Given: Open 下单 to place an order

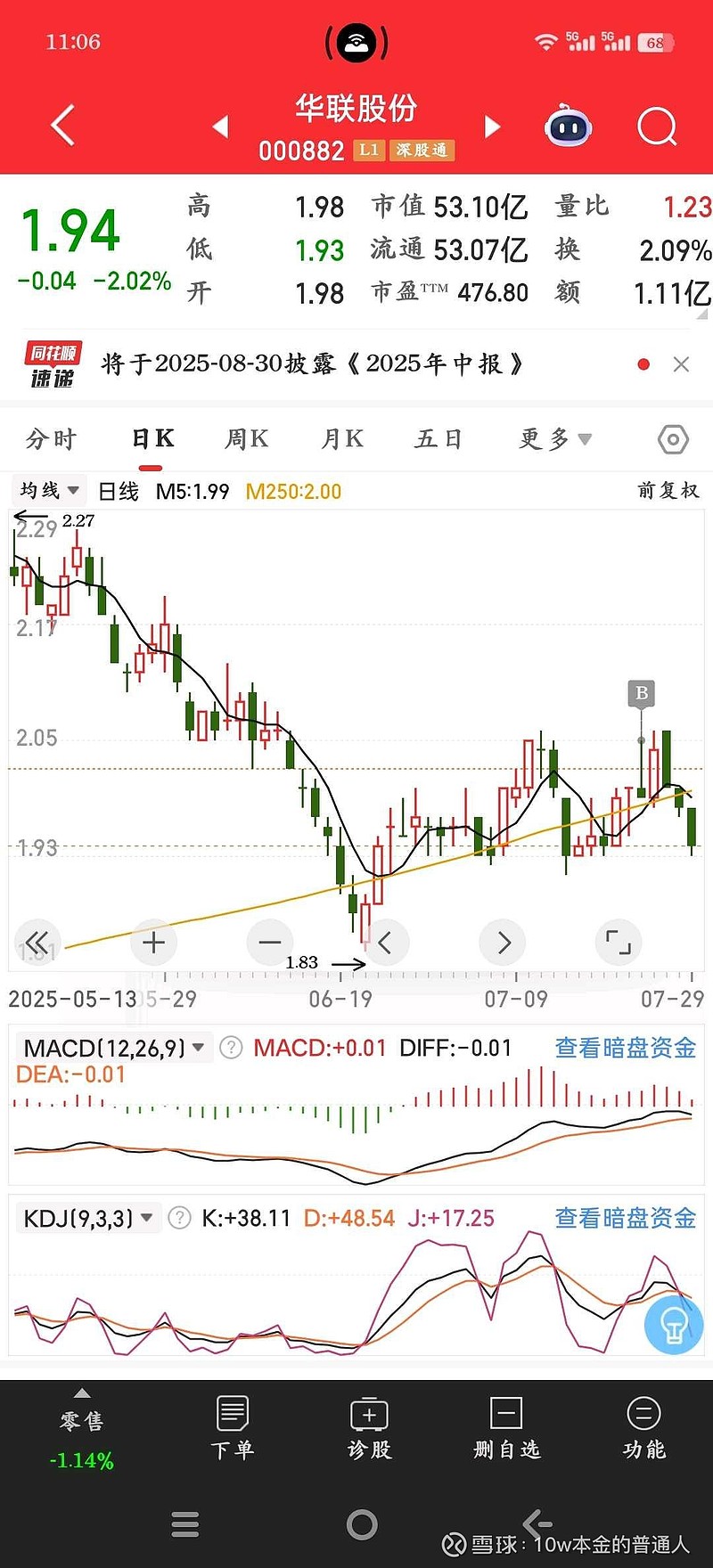Looking at the screenshot, I should click(233, 1428).
